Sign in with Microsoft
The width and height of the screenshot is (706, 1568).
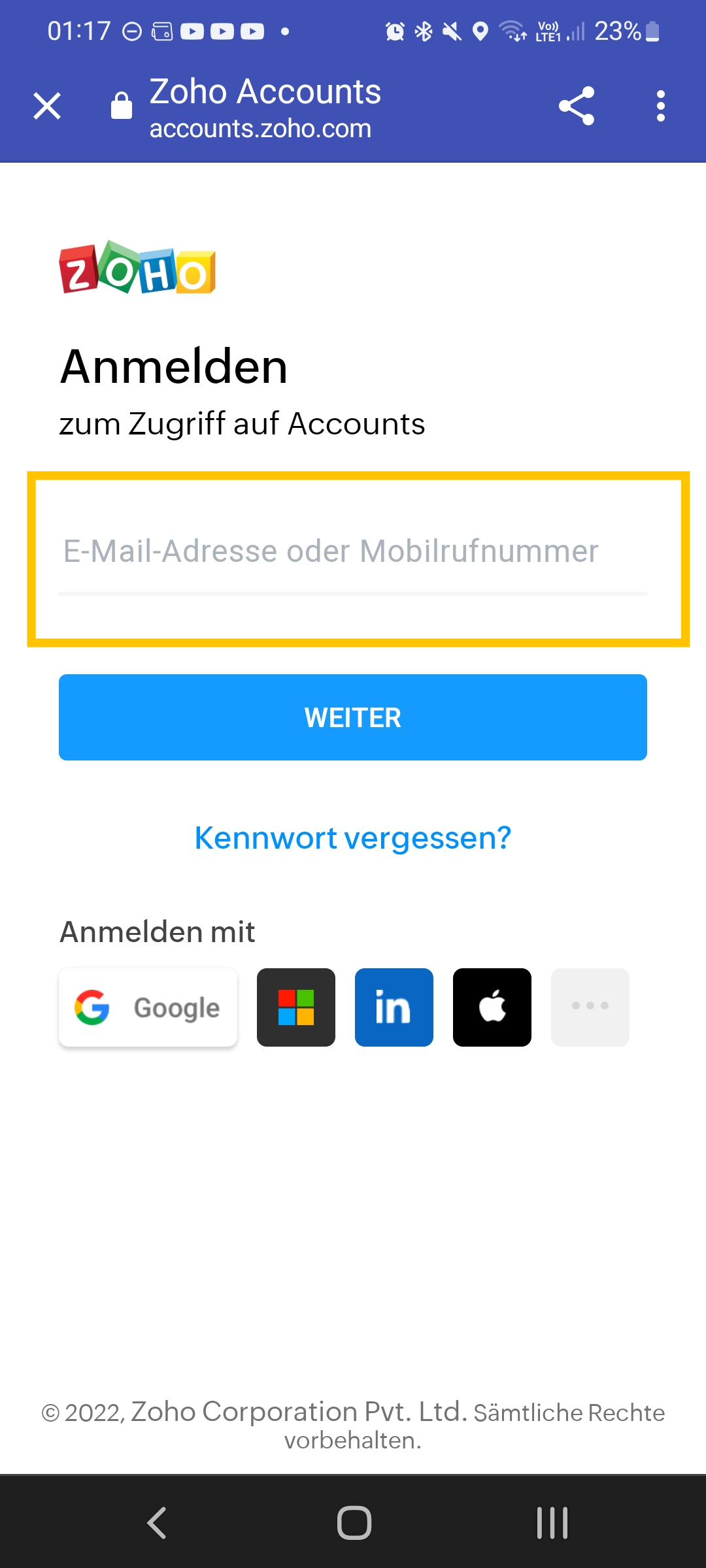click(296, 1007)
